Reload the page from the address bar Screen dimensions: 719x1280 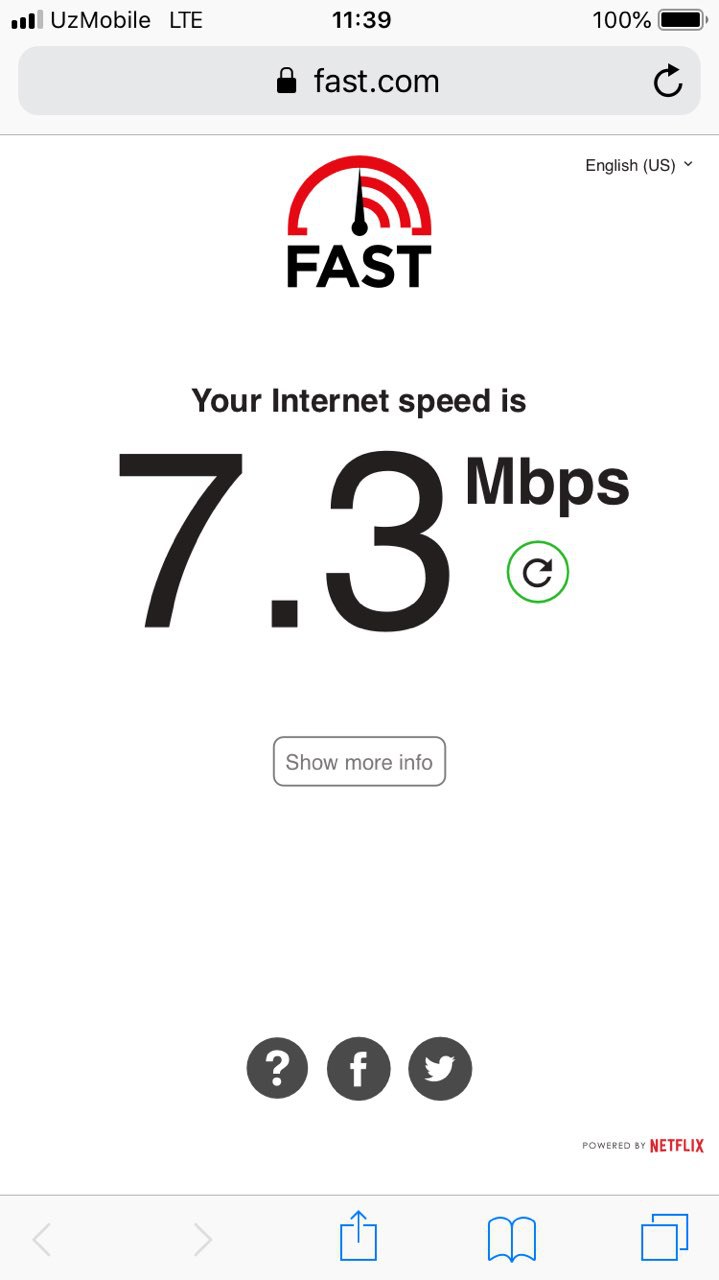point(668,81)
